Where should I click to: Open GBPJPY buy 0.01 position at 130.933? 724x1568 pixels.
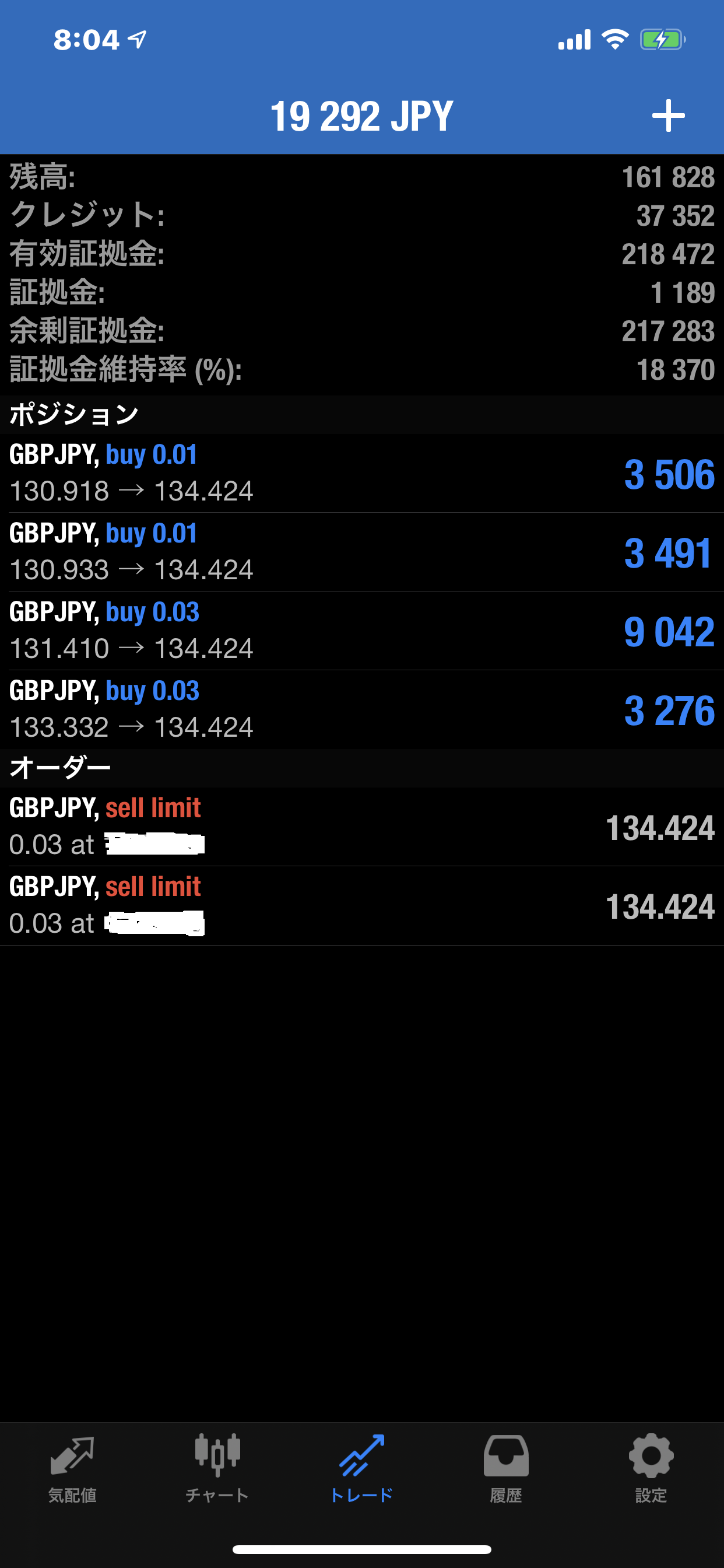coord(361,551)
